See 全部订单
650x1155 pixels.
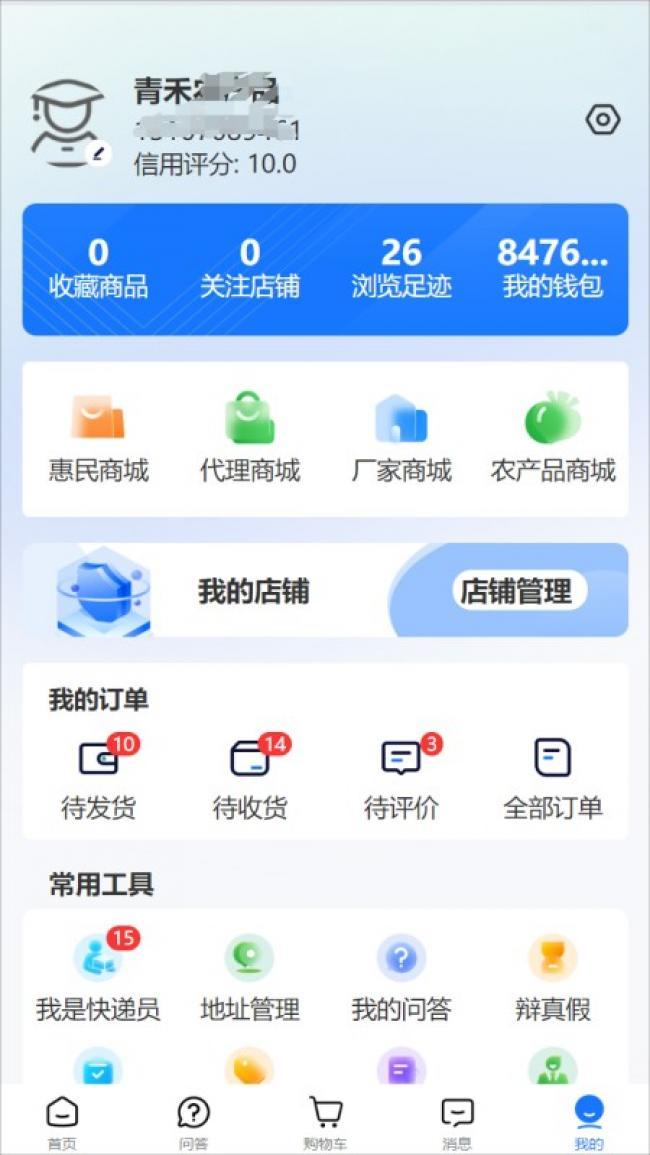(552, 777)
